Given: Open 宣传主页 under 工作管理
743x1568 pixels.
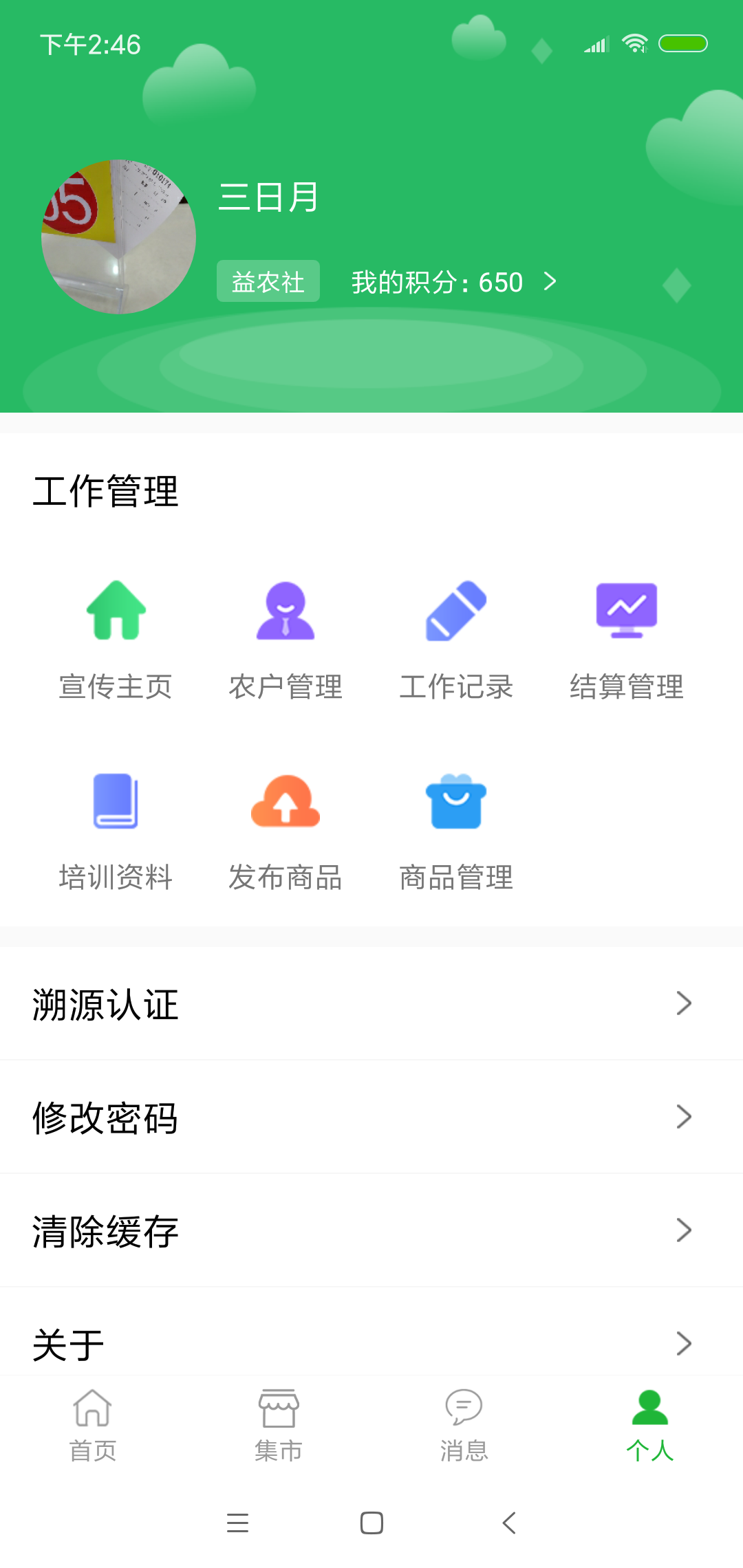Looking at the screenshot, I should click(116, 641).
